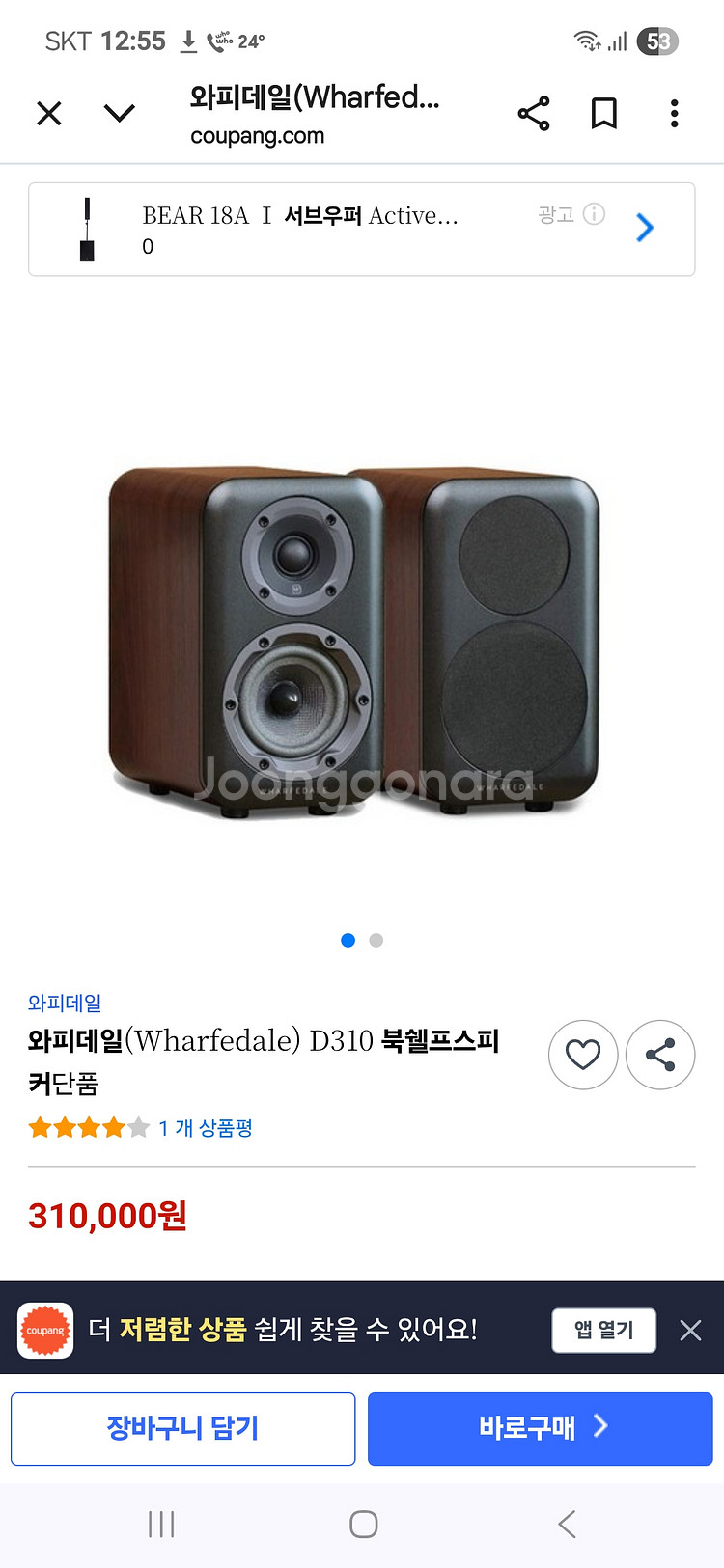Bookmark this Coupang page
Image resolution: width=724 pixels, height=1568 pixels.
[x=604, y=114]
